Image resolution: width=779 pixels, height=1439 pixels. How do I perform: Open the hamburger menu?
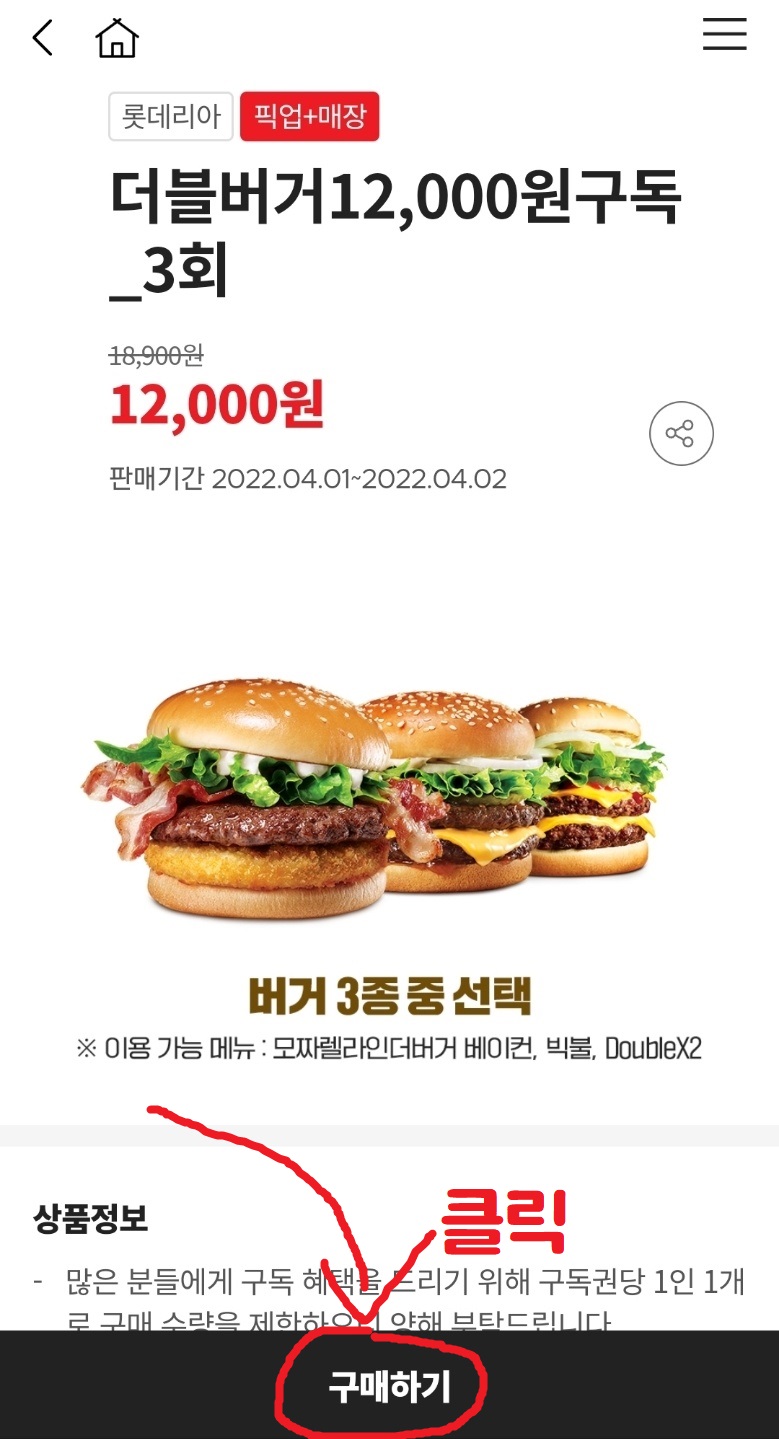pos(725,35)
